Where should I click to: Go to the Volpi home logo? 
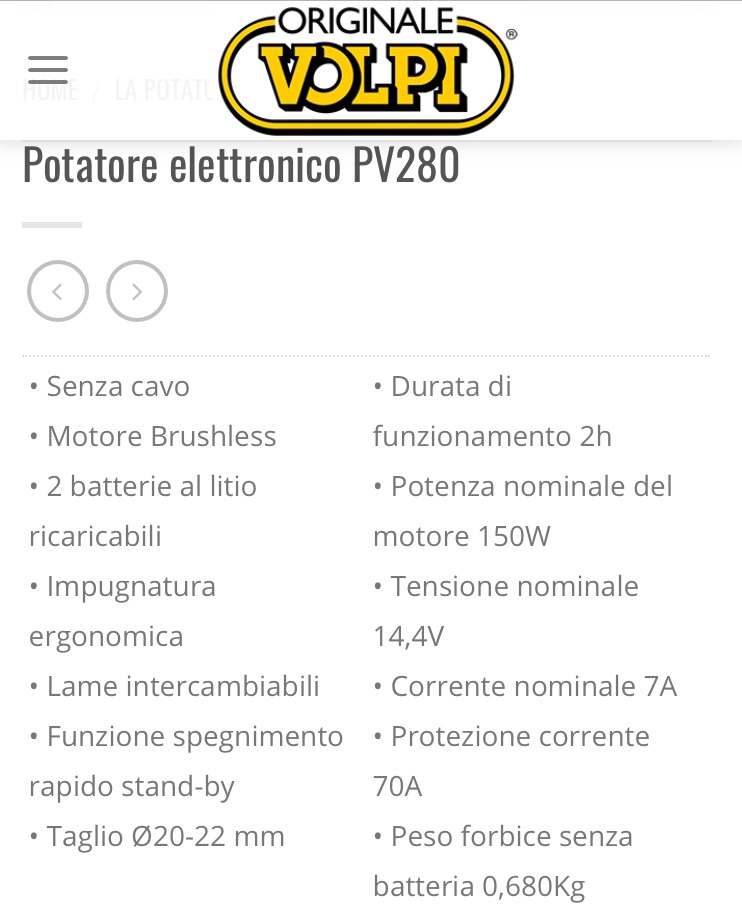point(366,70)
